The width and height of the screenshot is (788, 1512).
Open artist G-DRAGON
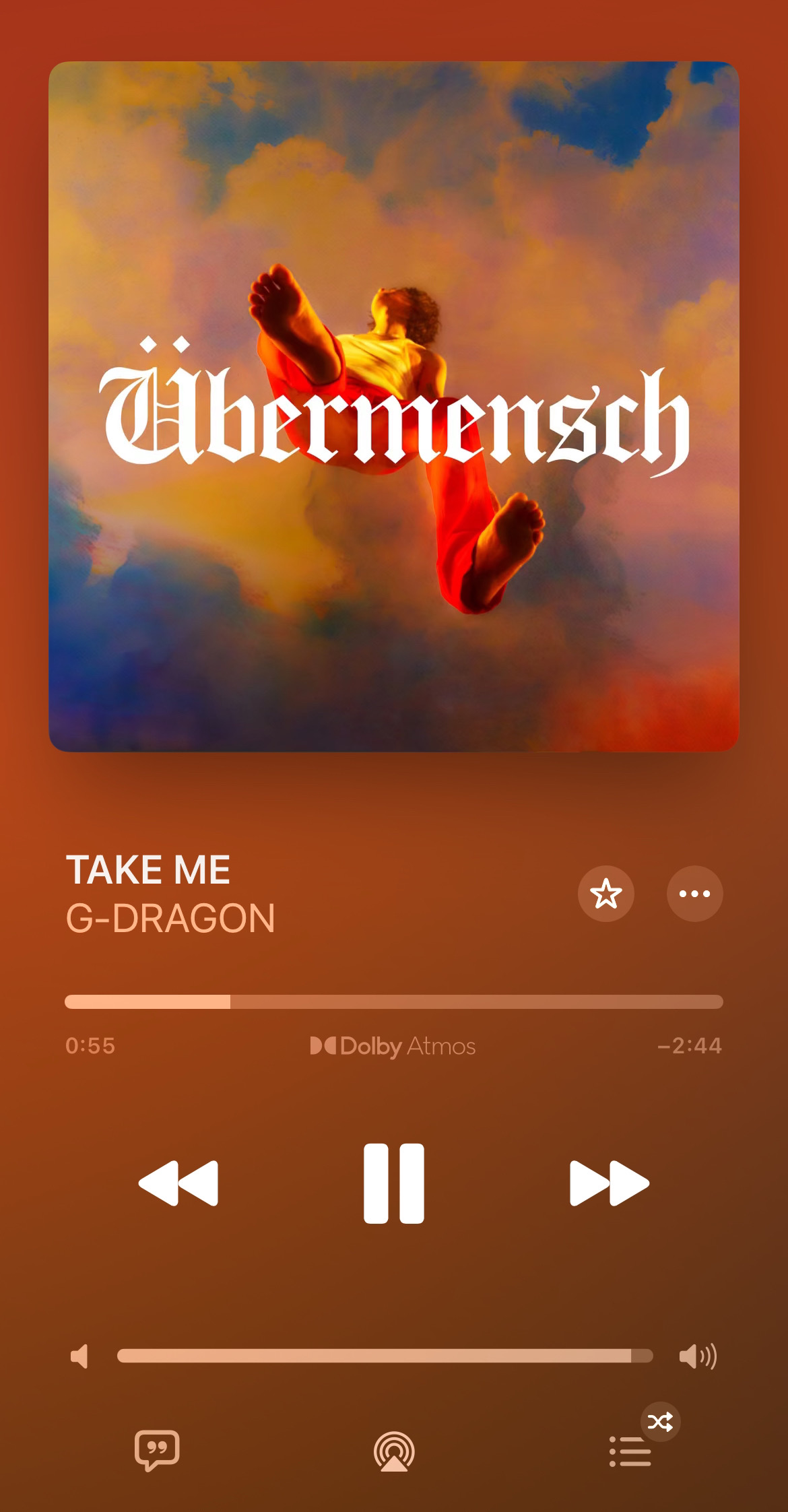170,919
